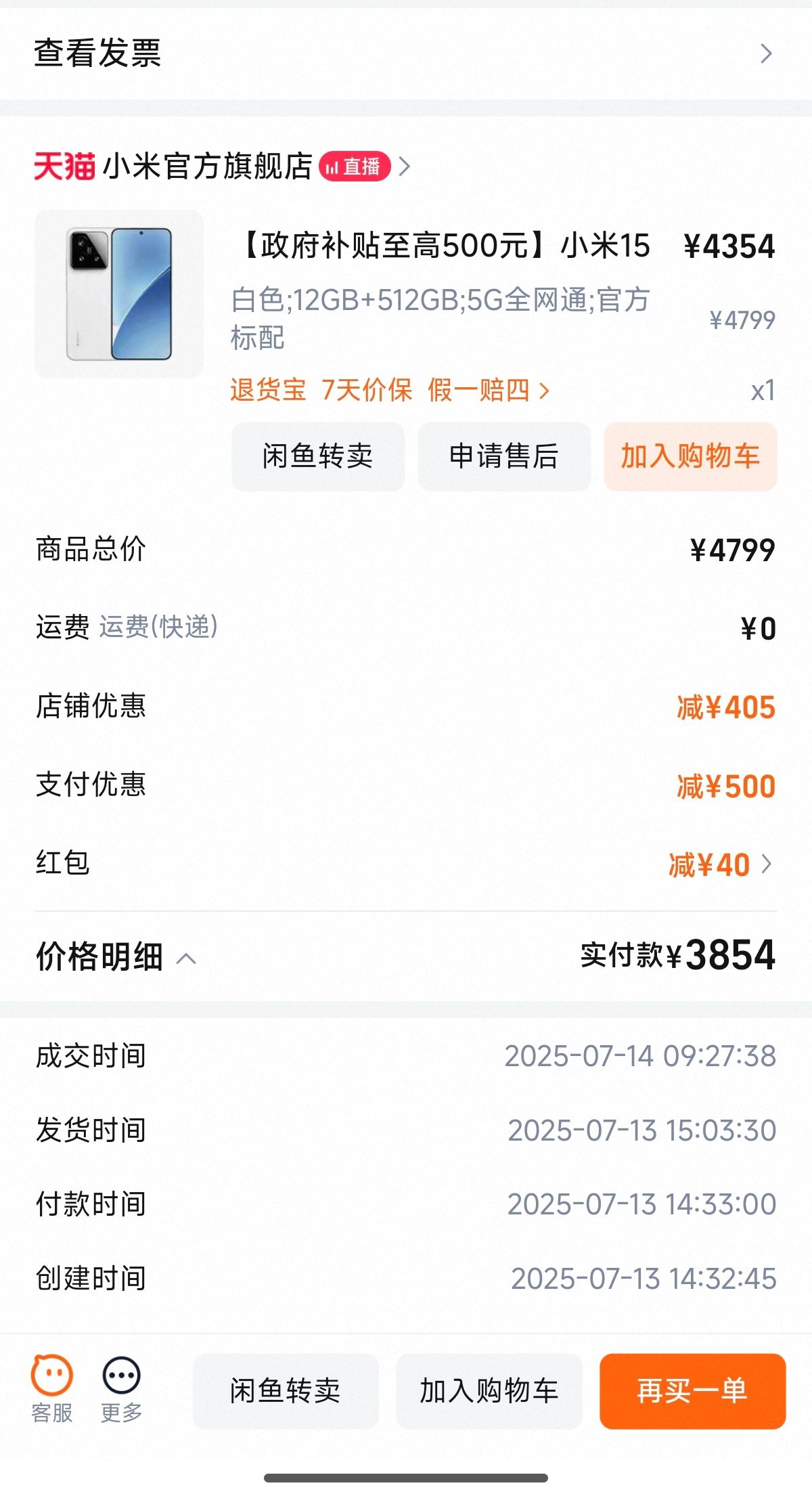Image resolution: width=812 pixels, height=1496 pixels.
Task: Open the 小米官方旗舰店 store page
Action: [x=206, y=166]
